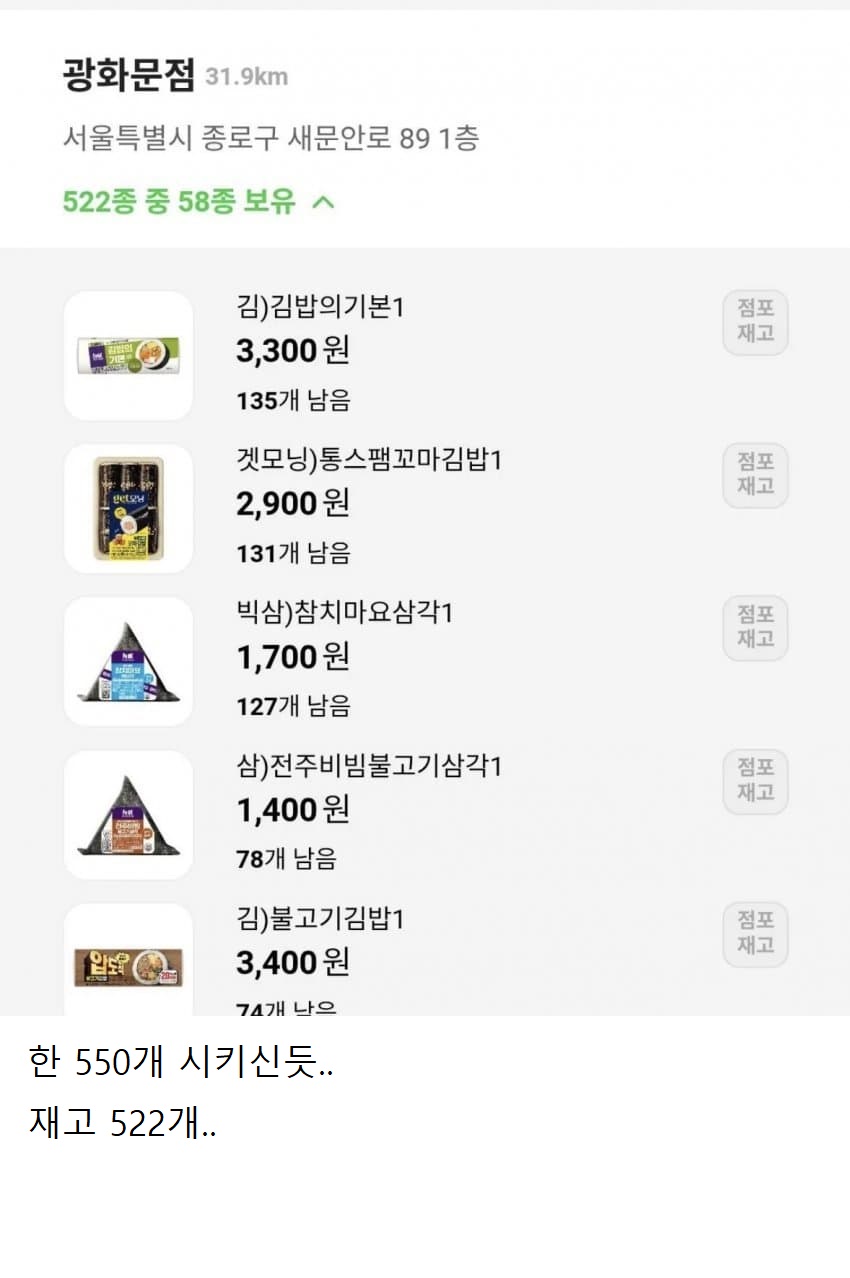Check store stock for 통스팸꼬마김밥1
Viewport: 850px width, 1278px height.
coord(755,475)
